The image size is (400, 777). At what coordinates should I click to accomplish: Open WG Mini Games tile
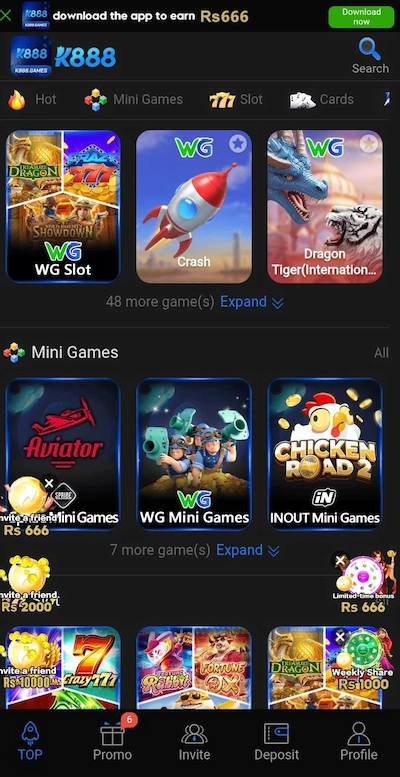click(194, 454)
